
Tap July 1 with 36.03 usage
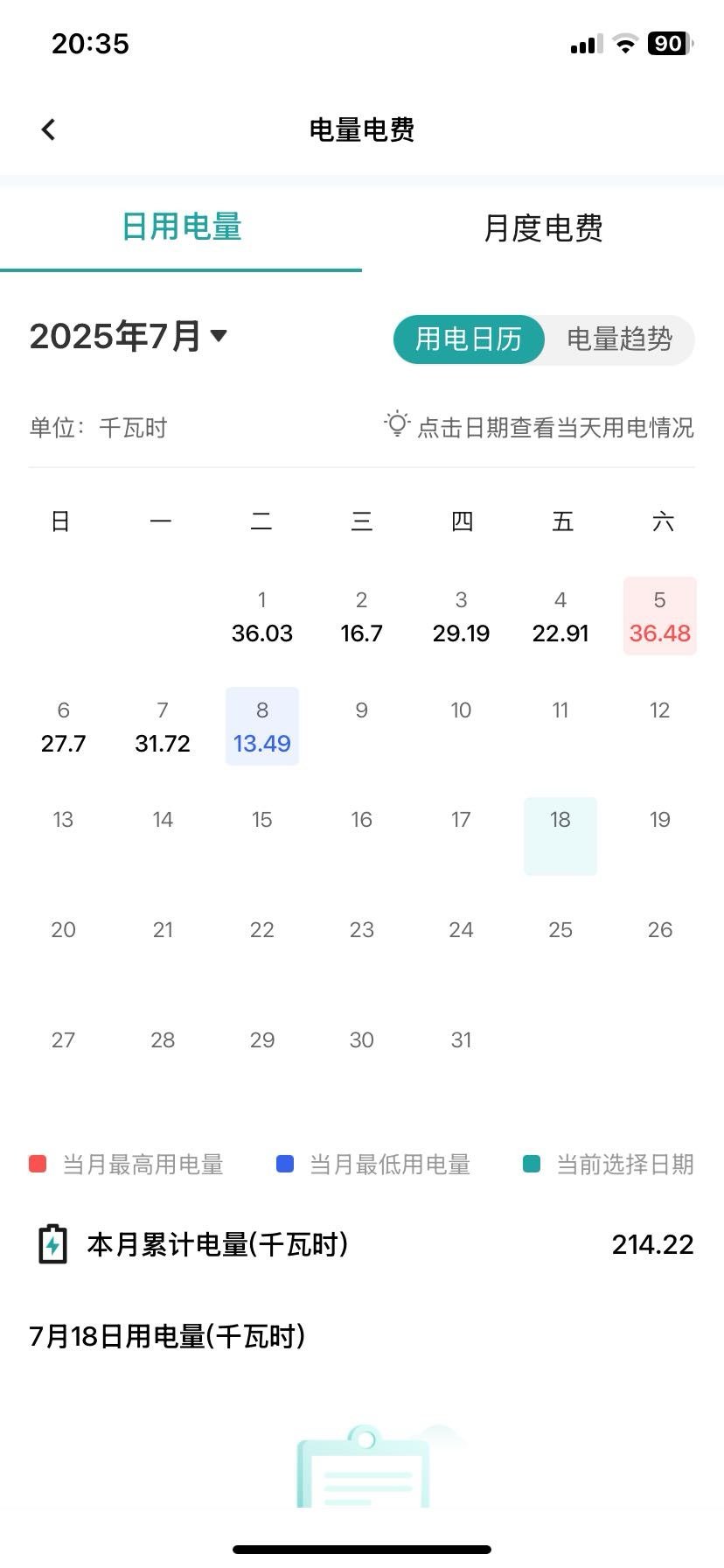(x=262, y=617)
